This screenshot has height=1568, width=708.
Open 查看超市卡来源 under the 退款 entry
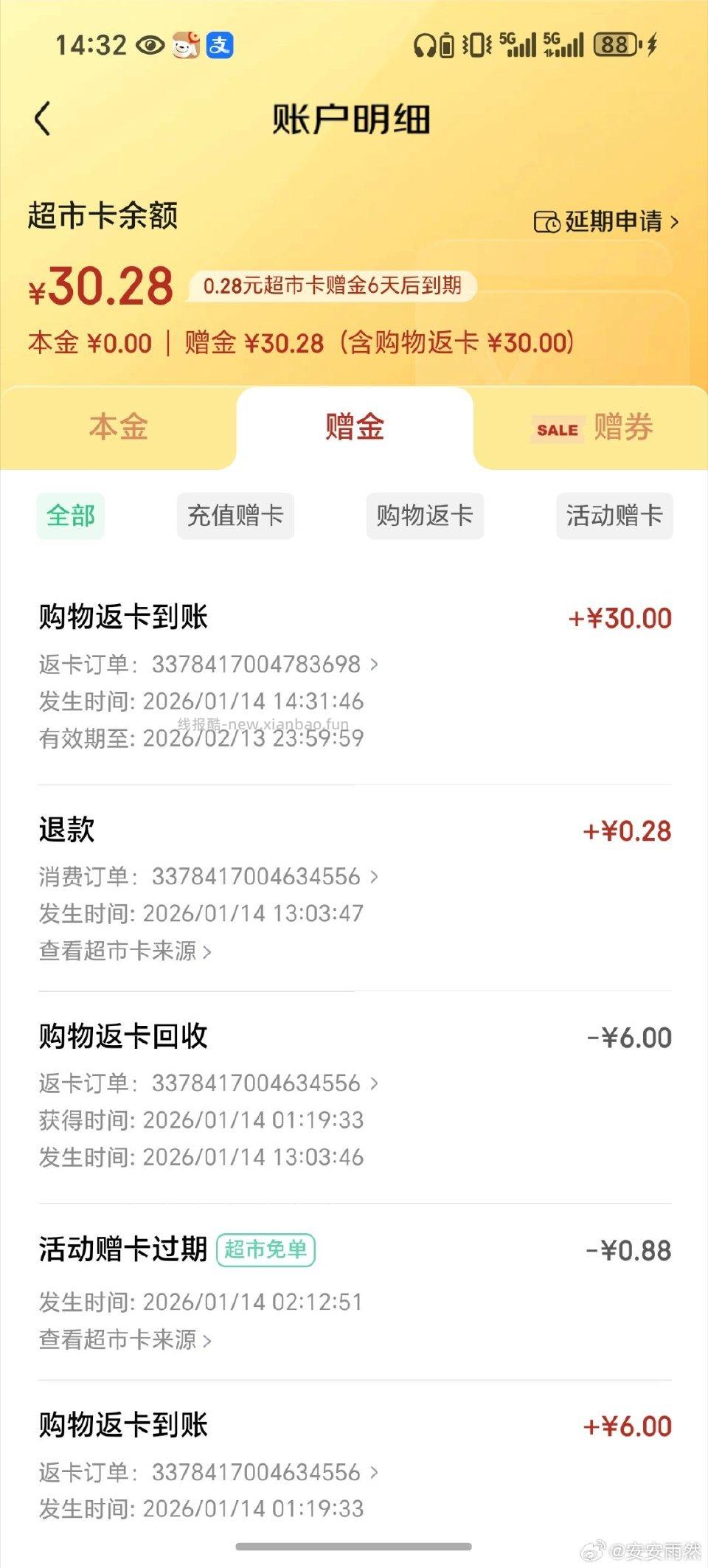coord(124,952)
